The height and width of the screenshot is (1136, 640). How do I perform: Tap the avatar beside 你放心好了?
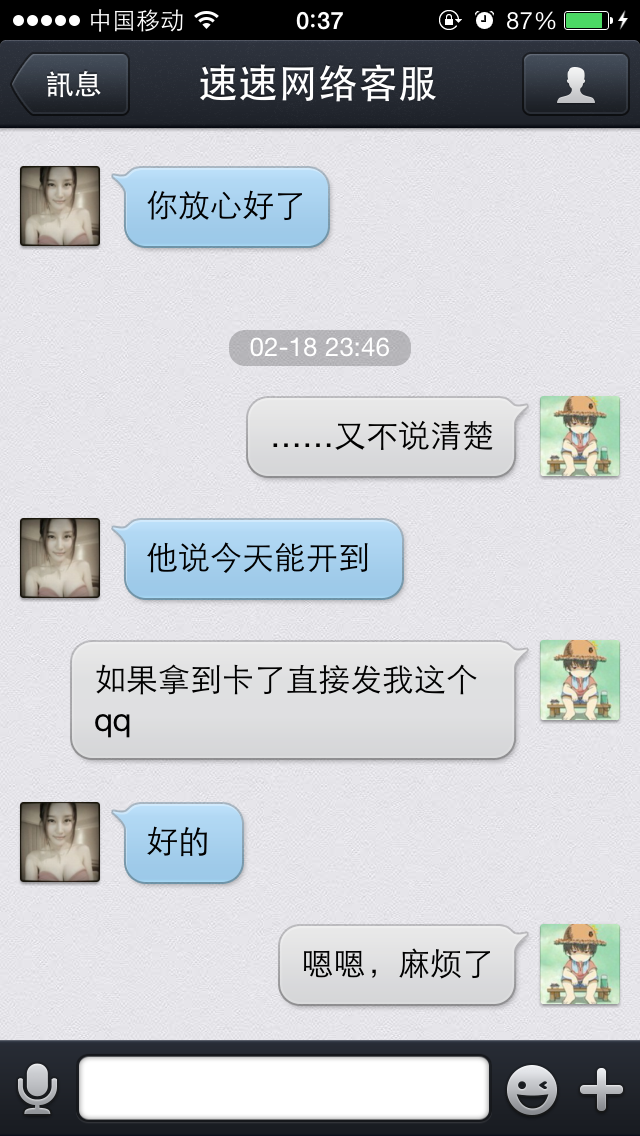60,206
